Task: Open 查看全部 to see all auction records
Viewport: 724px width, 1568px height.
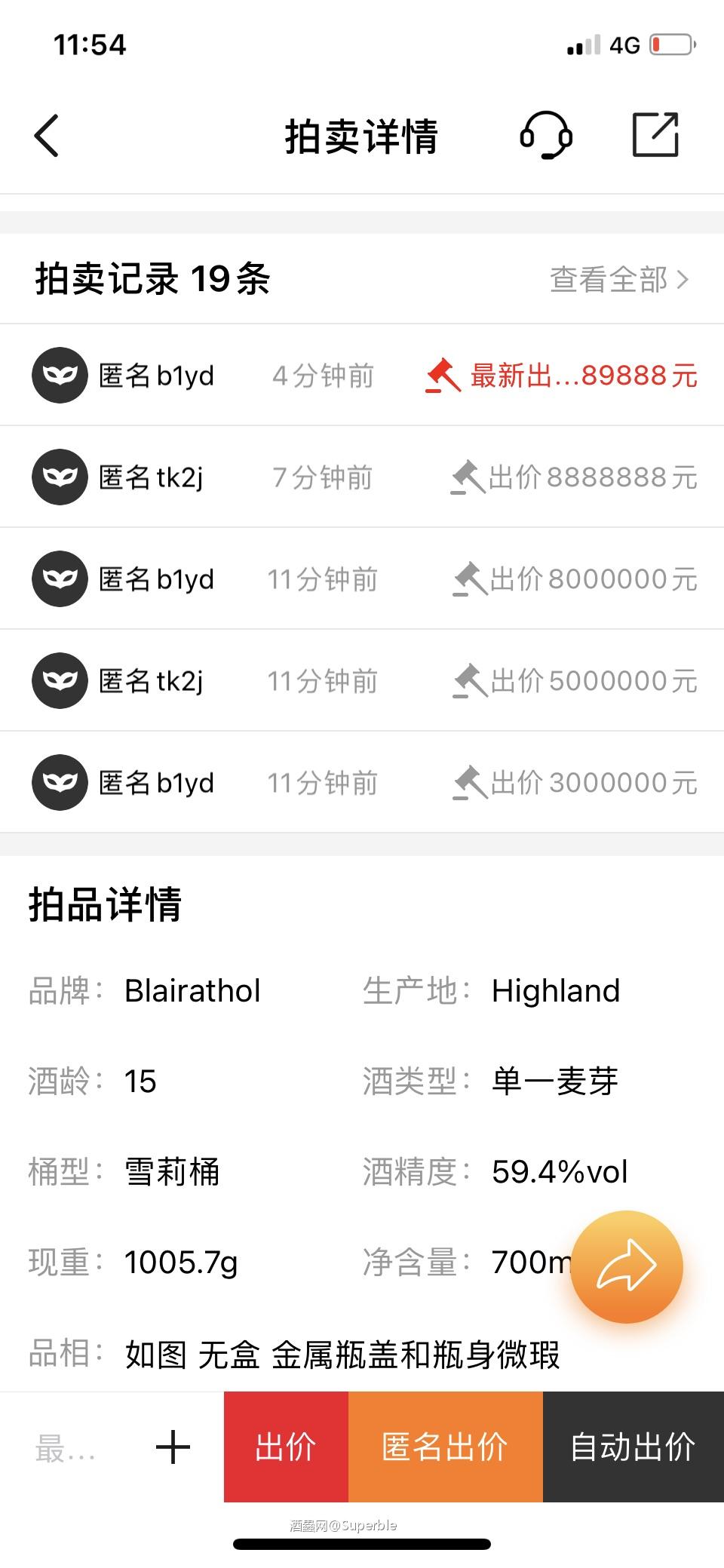Action: pyautogui.click(x=611, y=278)
